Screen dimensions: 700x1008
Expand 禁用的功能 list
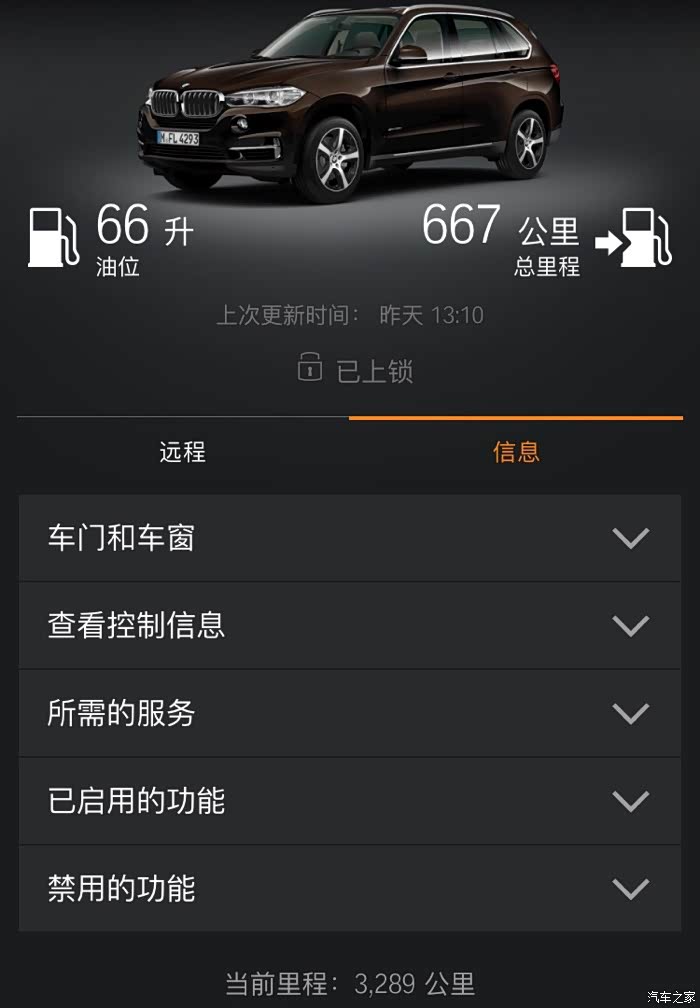pyautogui.click(x=350, y=888)
